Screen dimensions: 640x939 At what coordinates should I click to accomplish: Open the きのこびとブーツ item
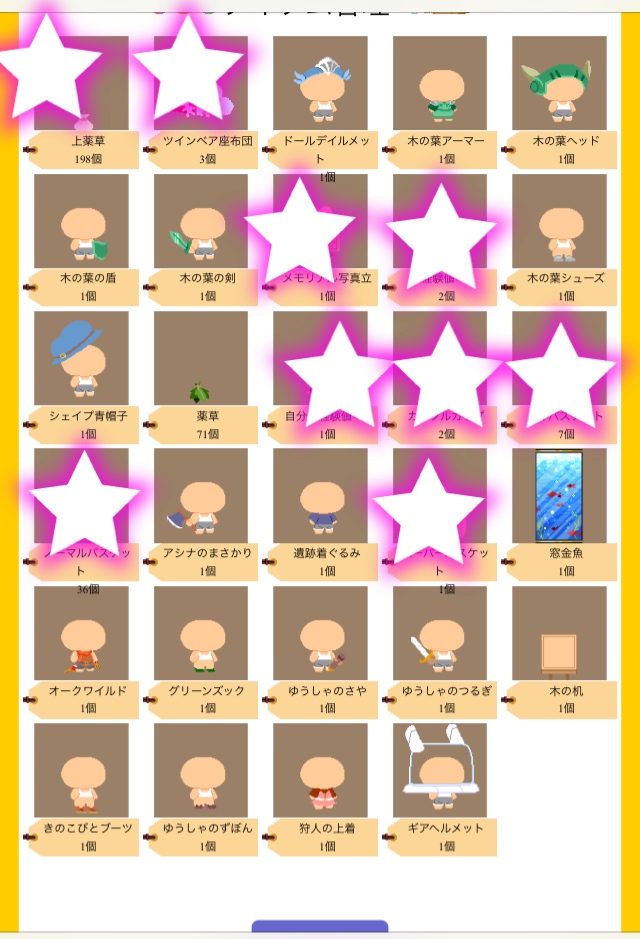pos(81,770)
